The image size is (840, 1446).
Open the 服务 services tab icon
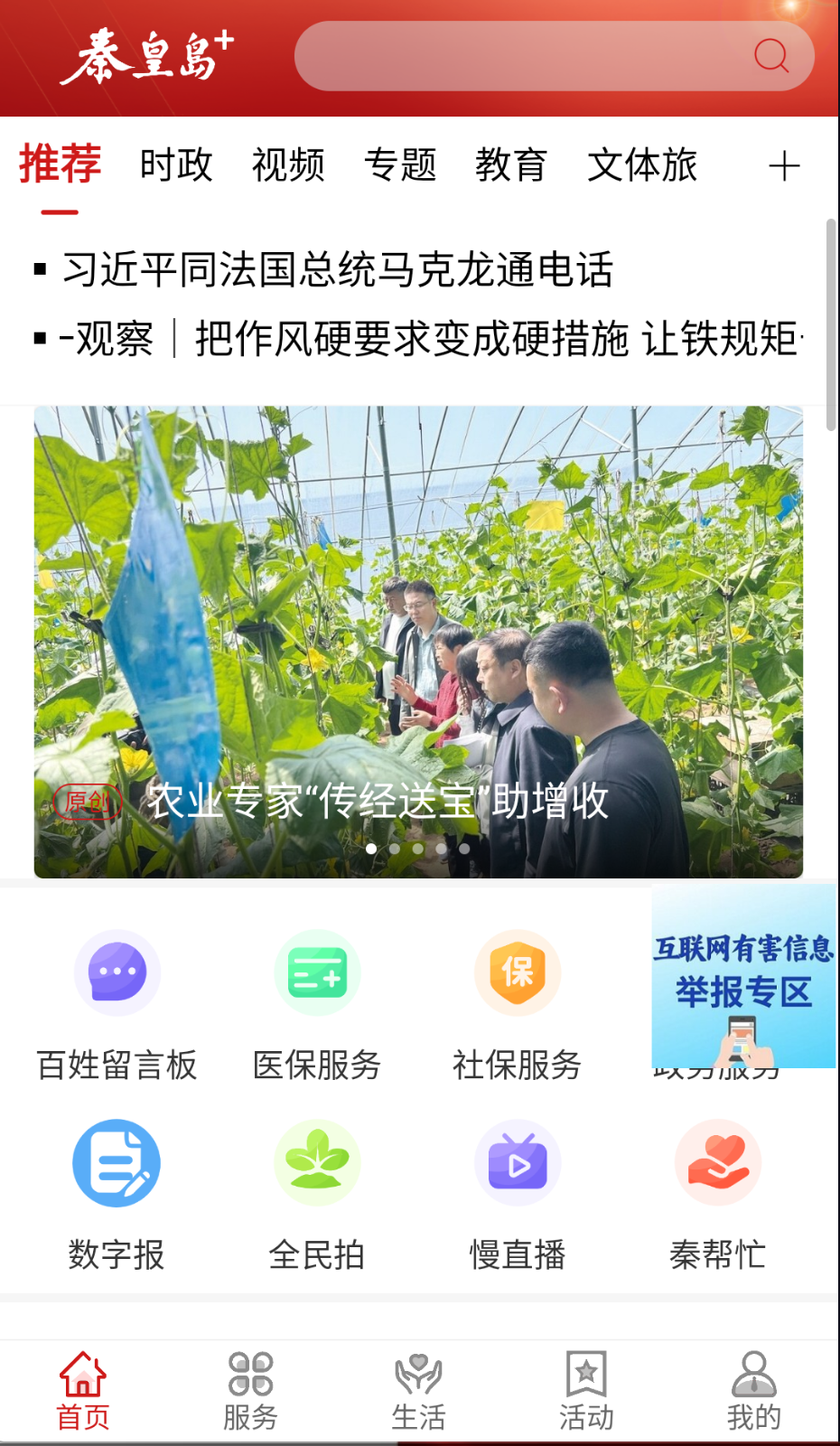[x=250, y=1389]
